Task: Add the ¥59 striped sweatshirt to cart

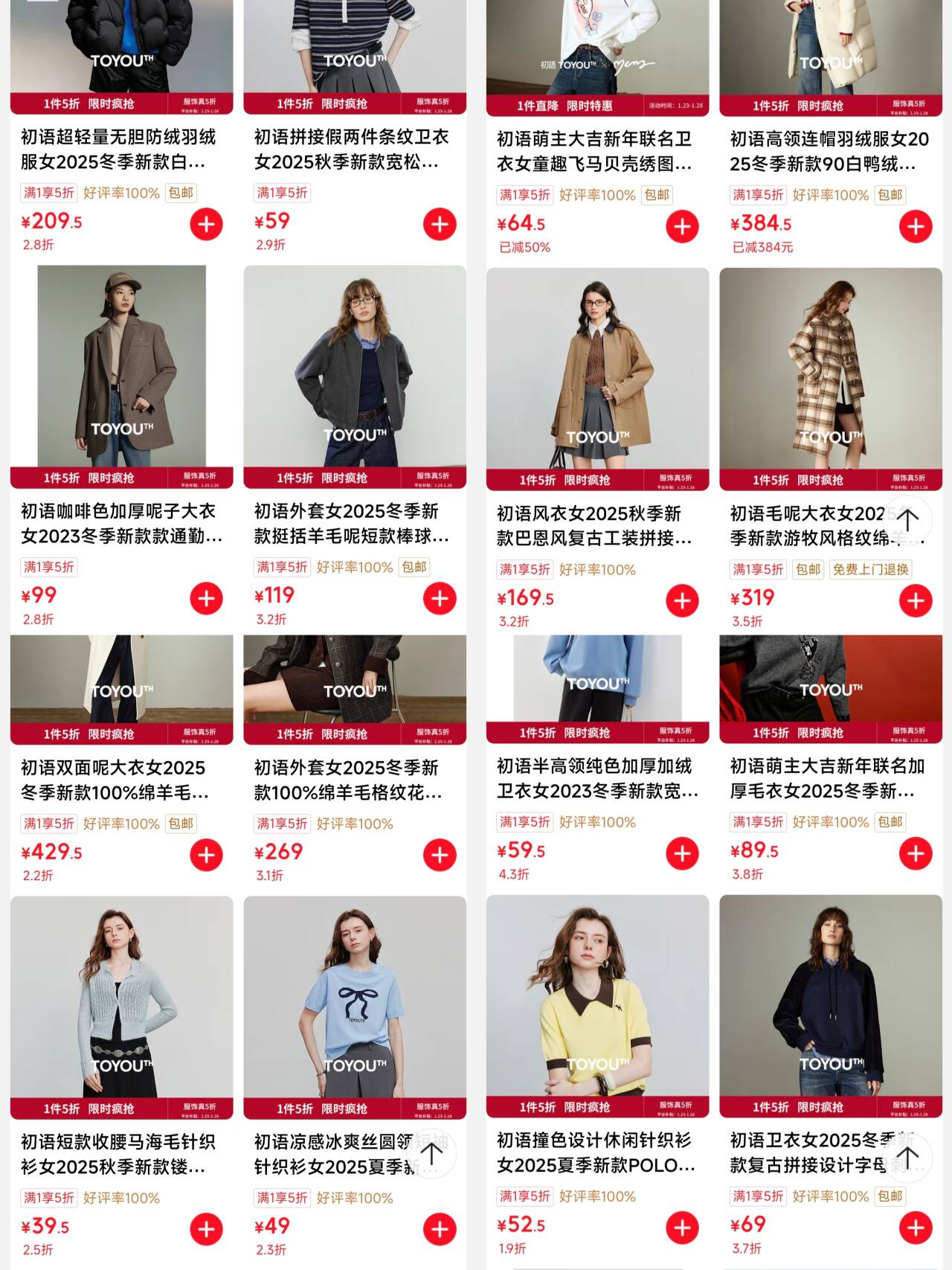Action: pos(440,224)
